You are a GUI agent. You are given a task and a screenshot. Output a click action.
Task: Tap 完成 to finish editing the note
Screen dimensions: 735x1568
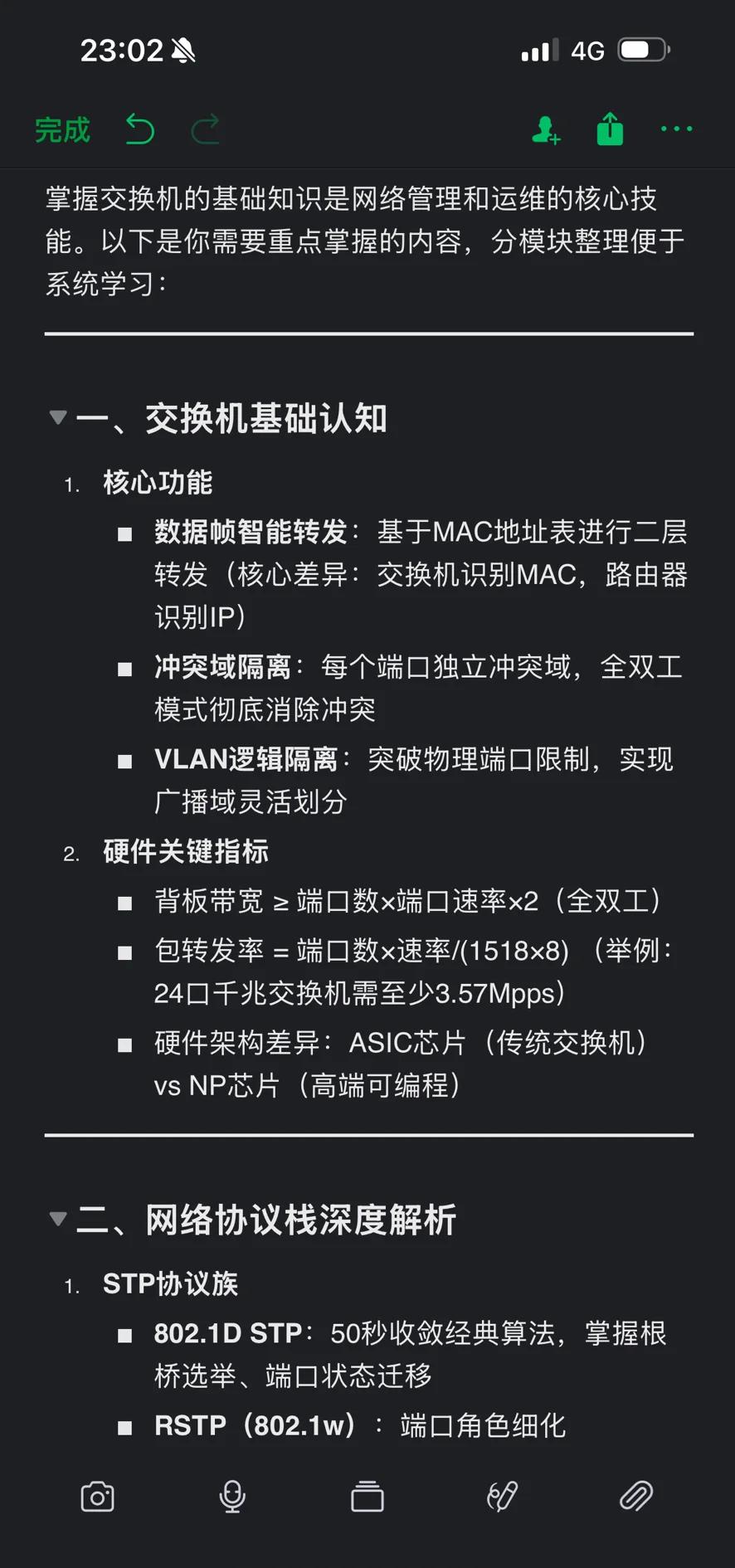[61, 130]
